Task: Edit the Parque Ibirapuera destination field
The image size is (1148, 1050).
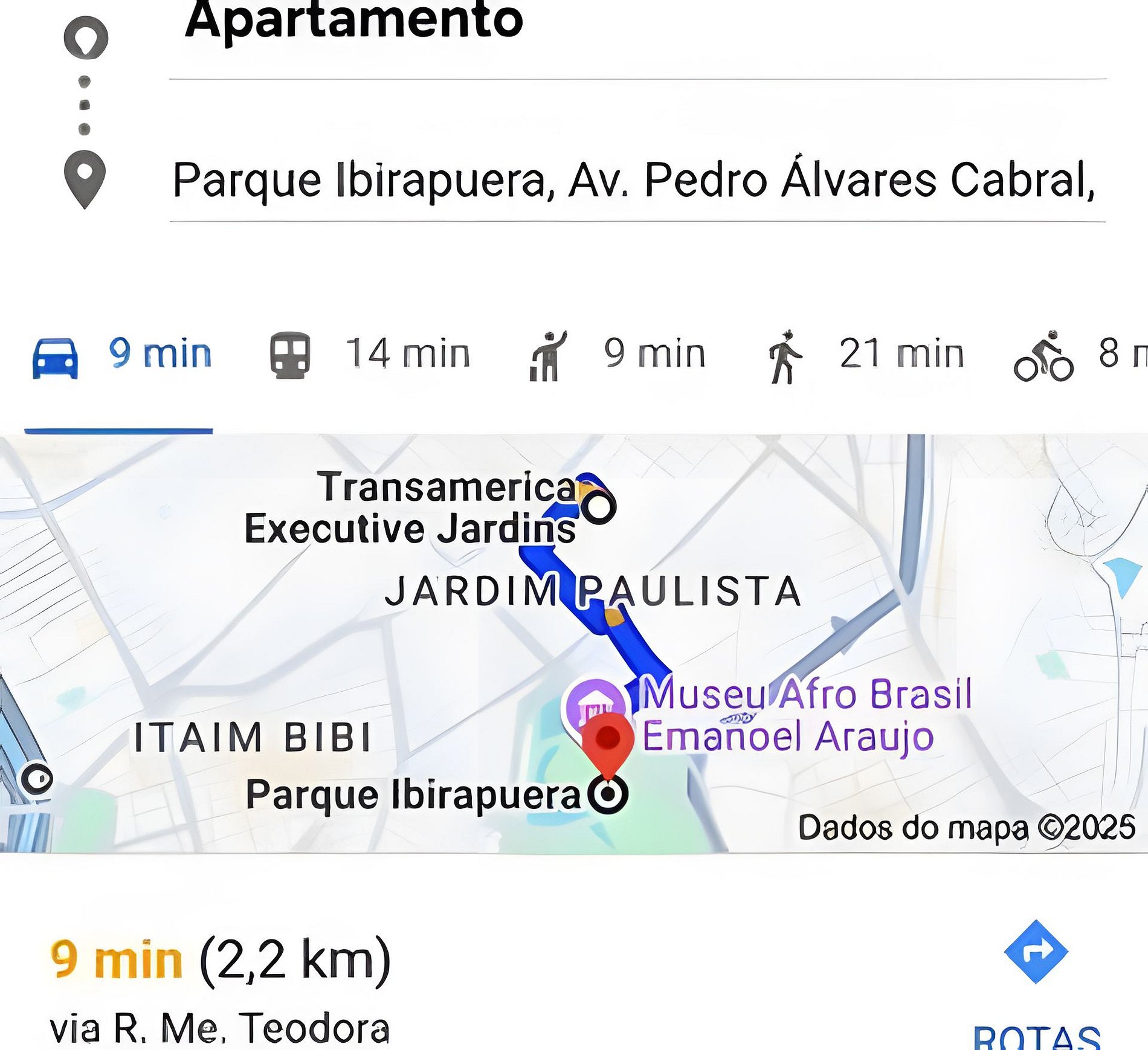Action: (x=634, y=180)
